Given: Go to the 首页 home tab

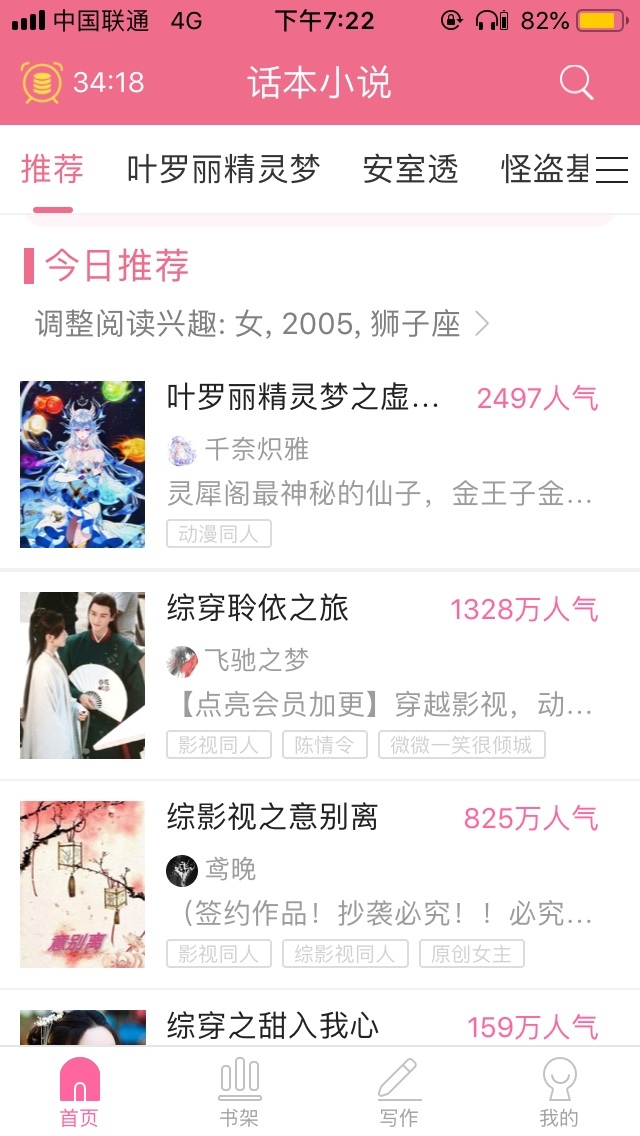Looking at the screenshot, I should (80, 1093).
